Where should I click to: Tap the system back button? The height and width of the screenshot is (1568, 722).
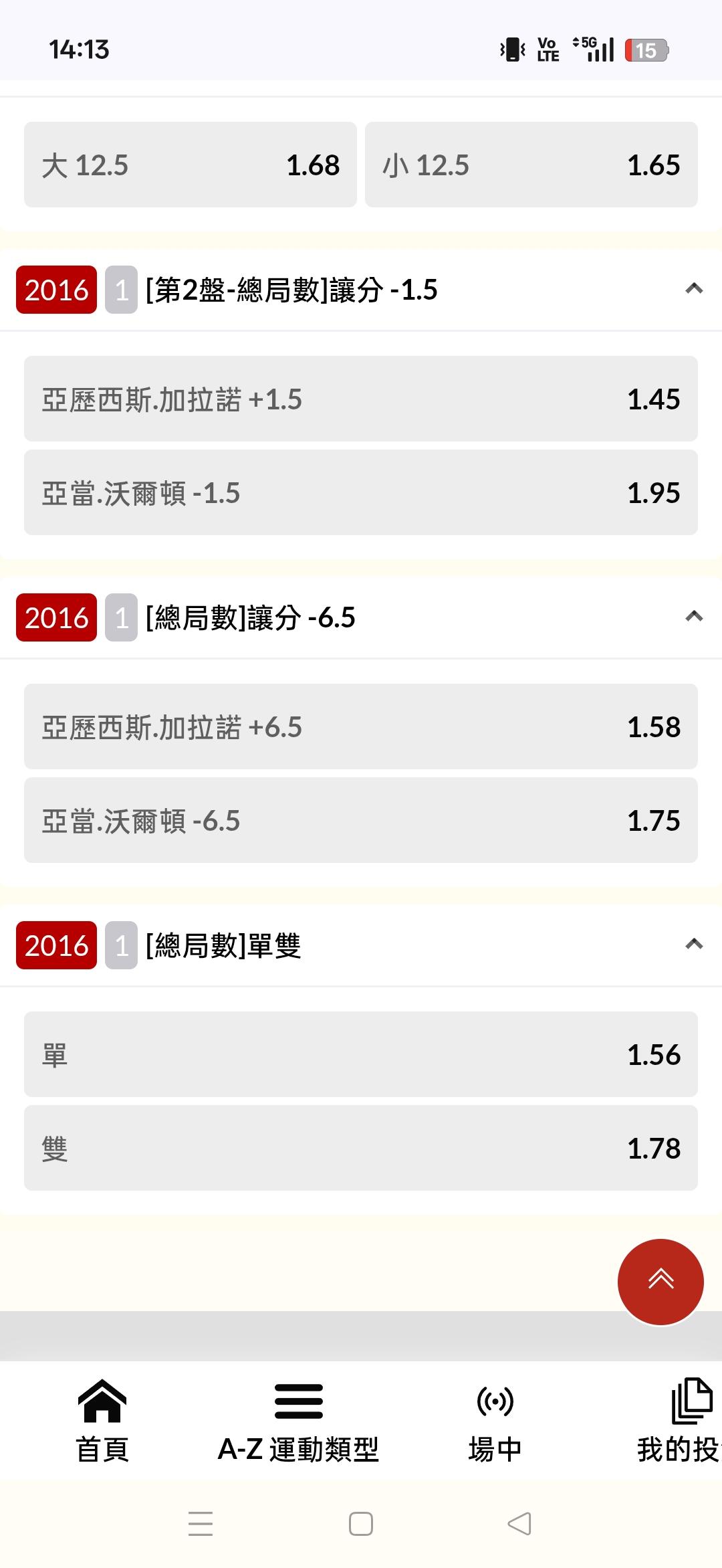(x=519, y=1524)
